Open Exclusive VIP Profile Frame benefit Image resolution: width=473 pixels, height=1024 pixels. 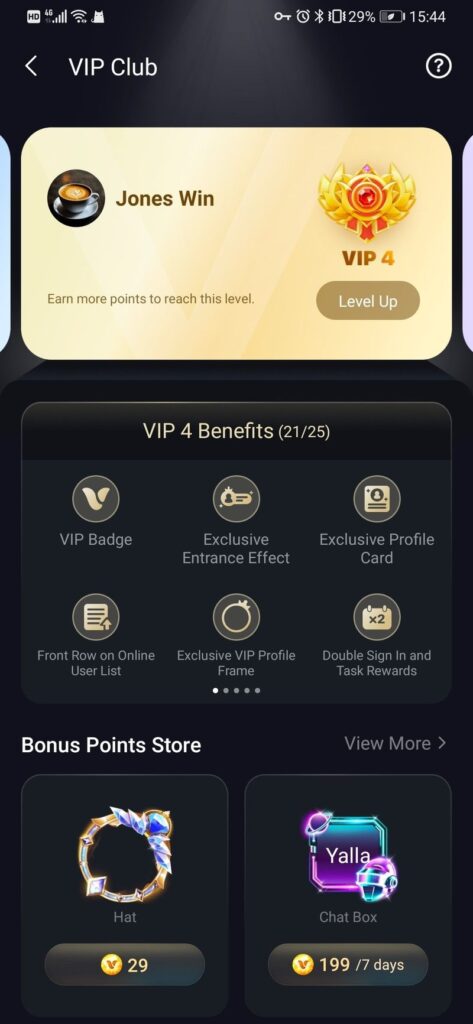(x=236, y=635)
